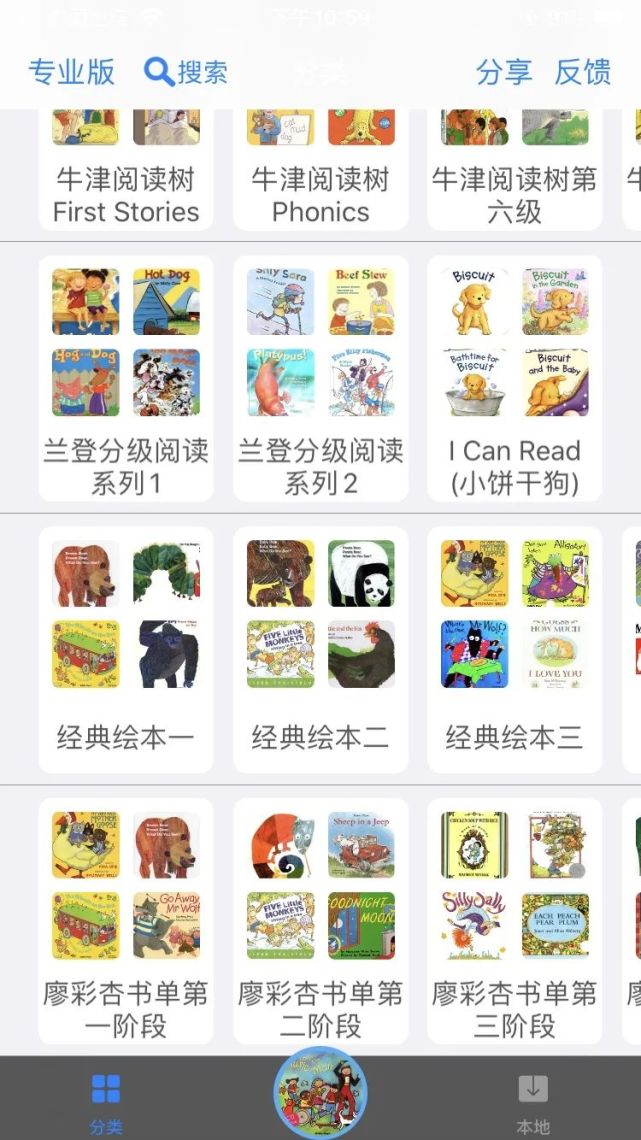Open 经典绘本三 collection
The image size is (641, 1140).
point(515,649)
